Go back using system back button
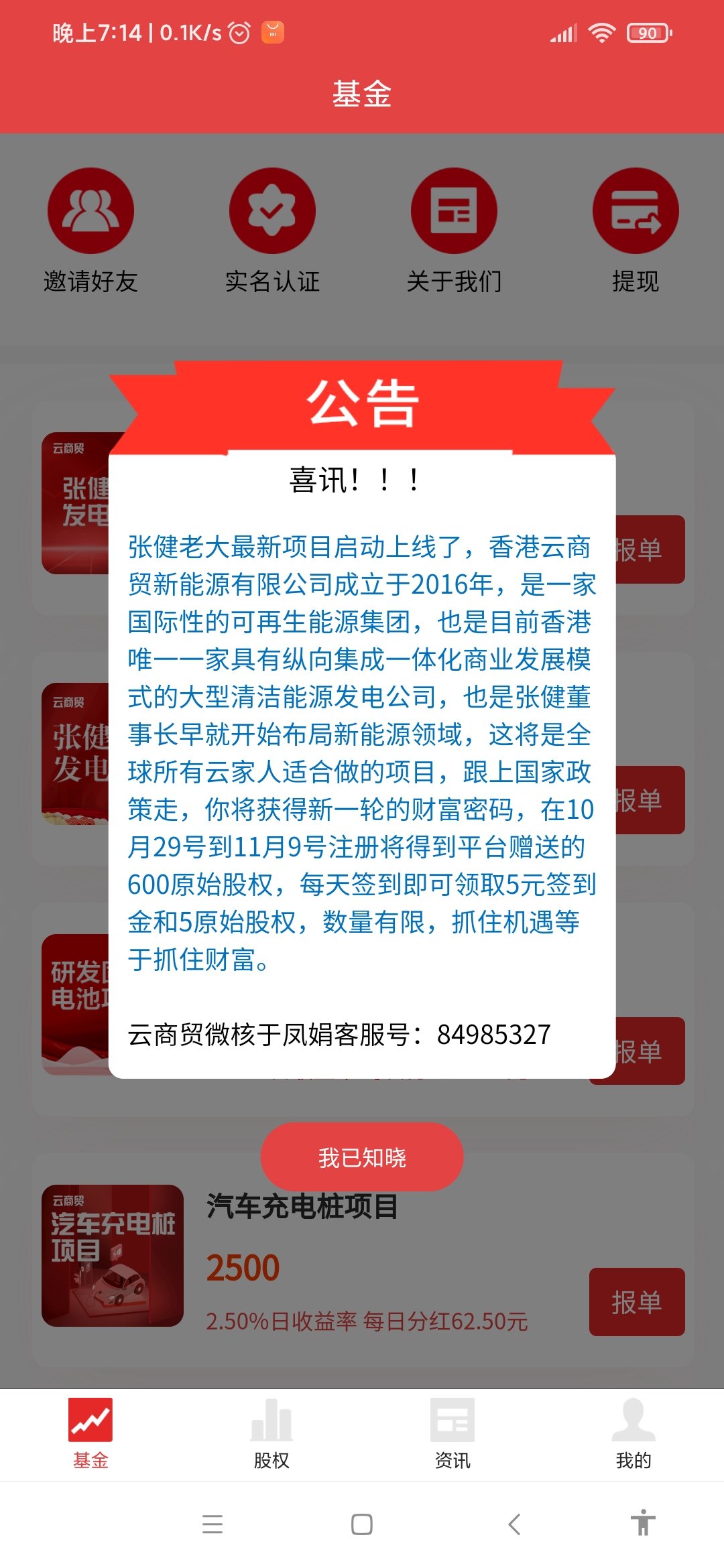This screenshot has height=1568, width=724. click(514, 1524)
